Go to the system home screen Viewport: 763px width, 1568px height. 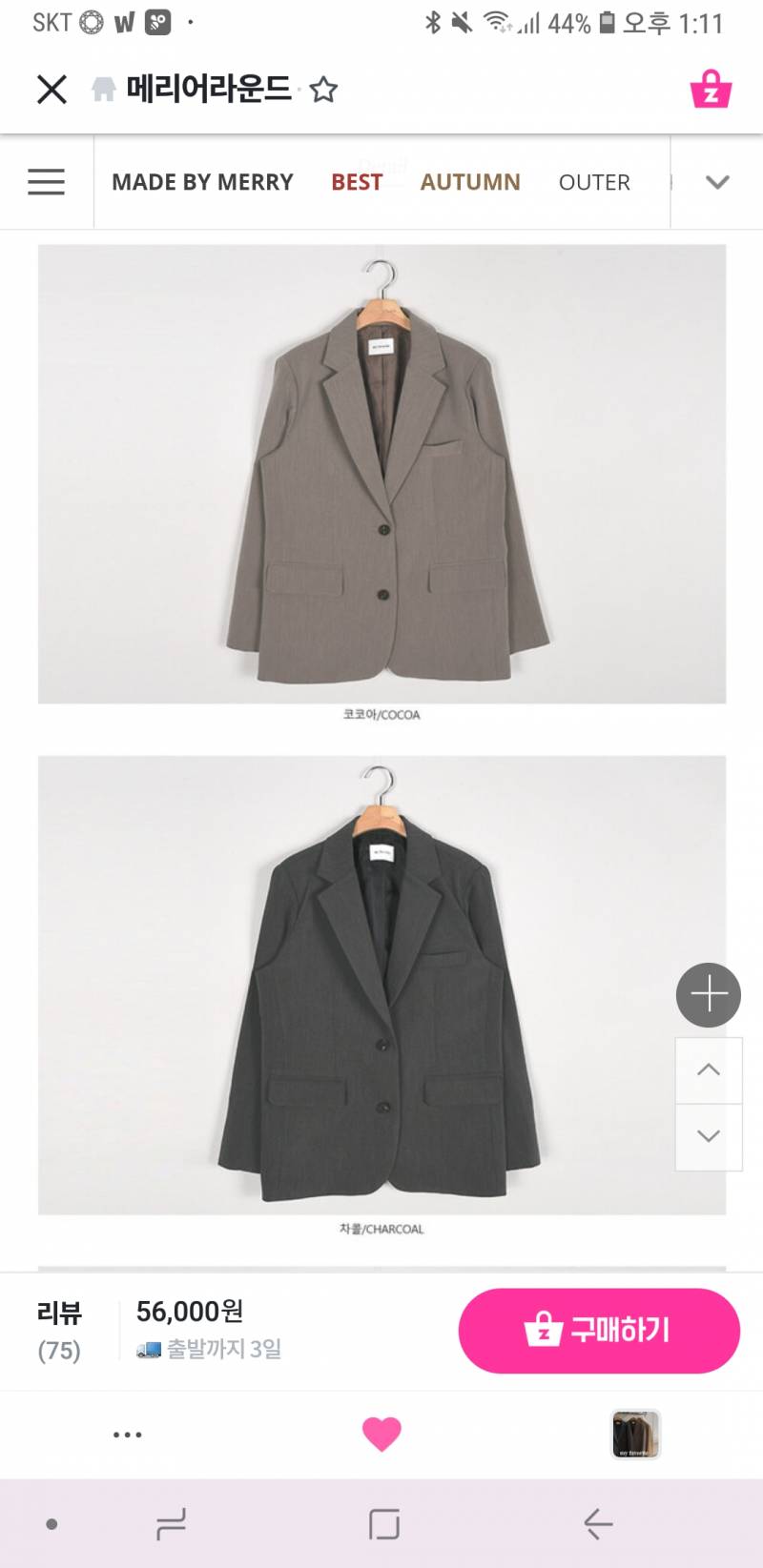click(384, 1524)
